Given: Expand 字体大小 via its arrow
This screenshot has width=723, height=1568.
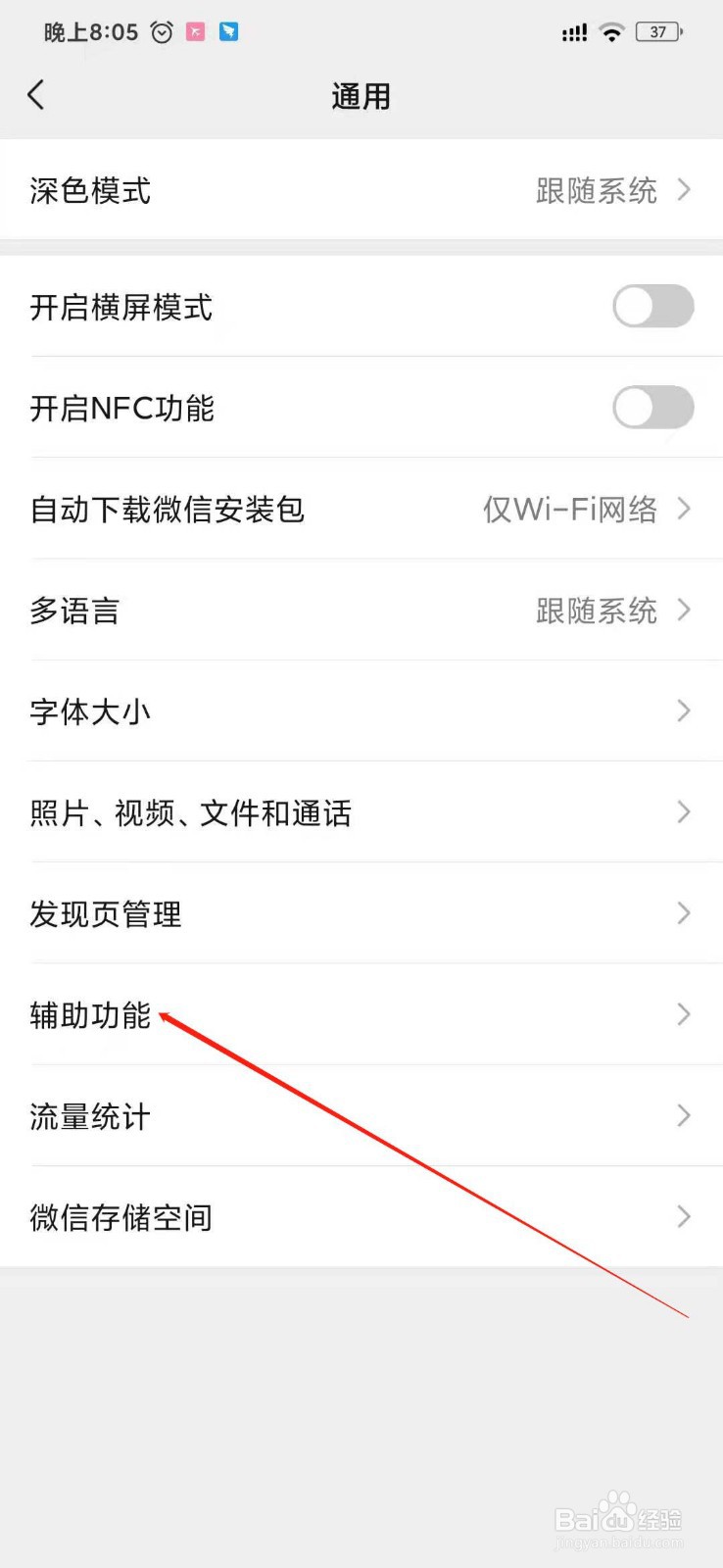Looking at the screenshot, I should 683,711.
